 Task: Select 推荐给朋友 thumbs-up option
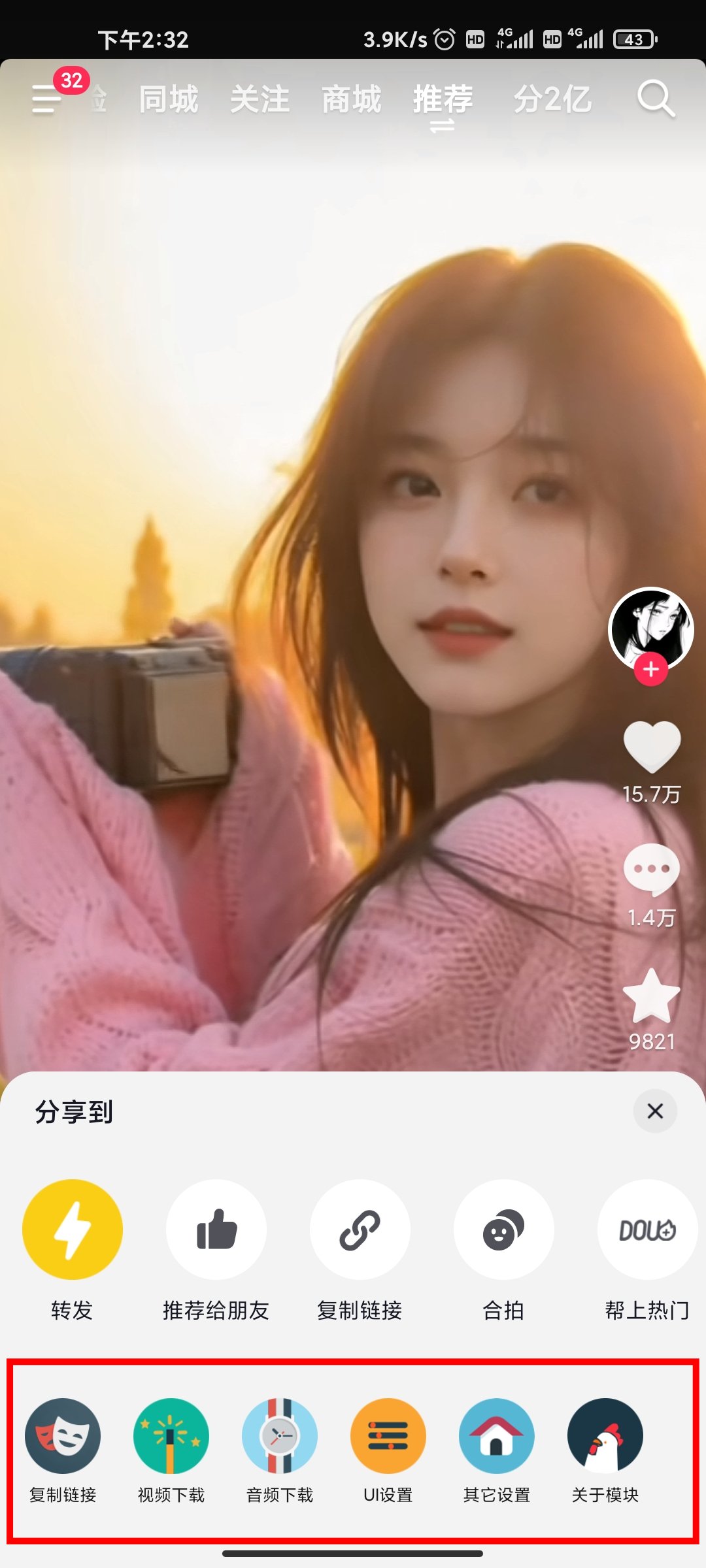(216, 1230)
